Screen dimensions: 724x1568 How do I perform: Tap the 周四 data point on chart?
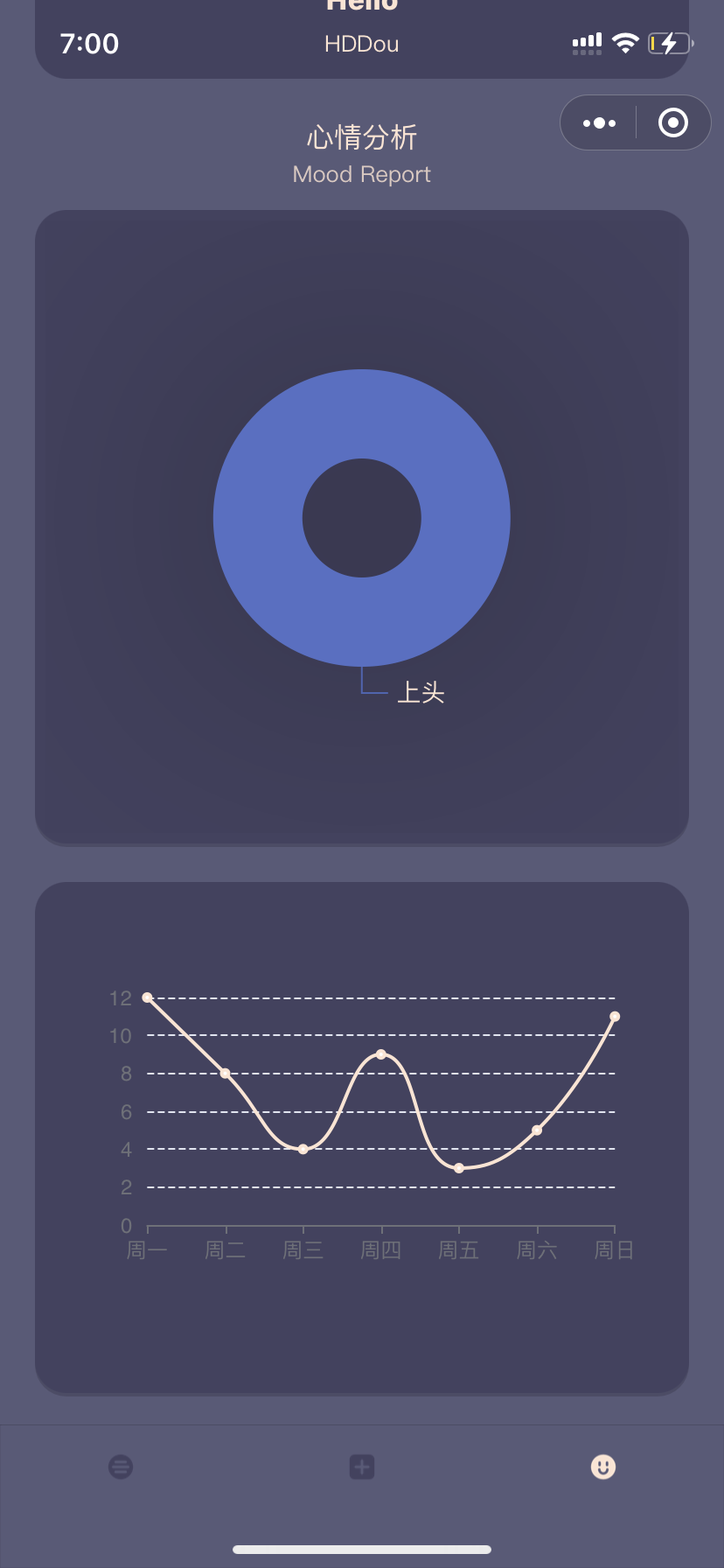[x=381, y=1054]
